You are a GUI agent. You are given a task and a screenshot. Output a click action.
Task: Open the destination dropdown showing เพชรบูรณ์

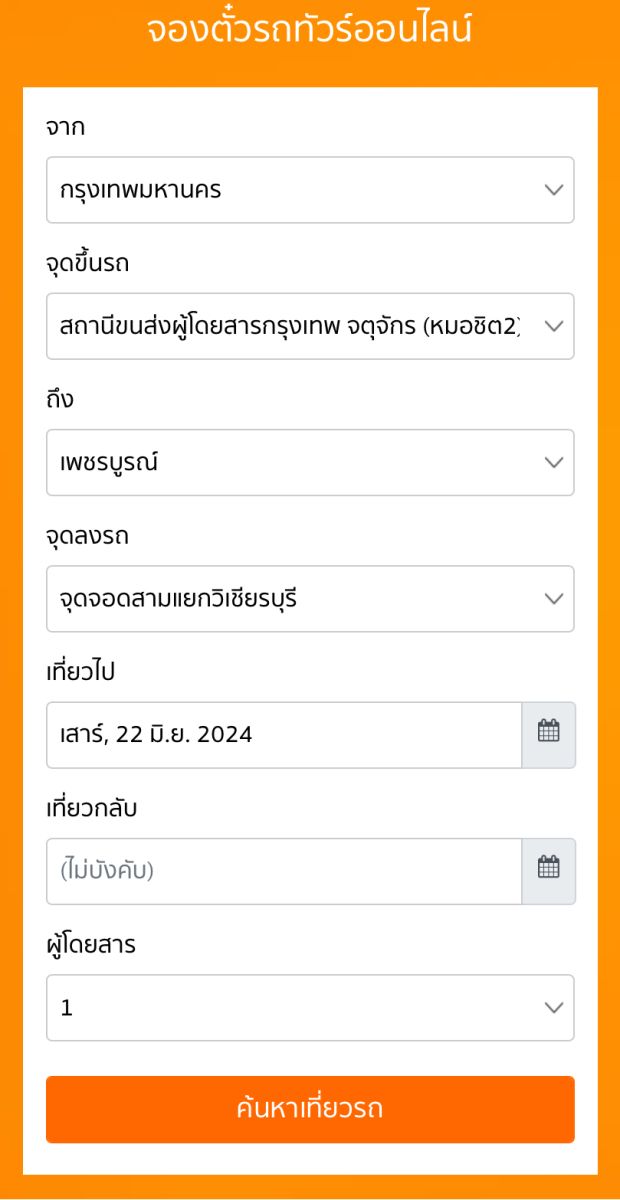tap(310, 462)
